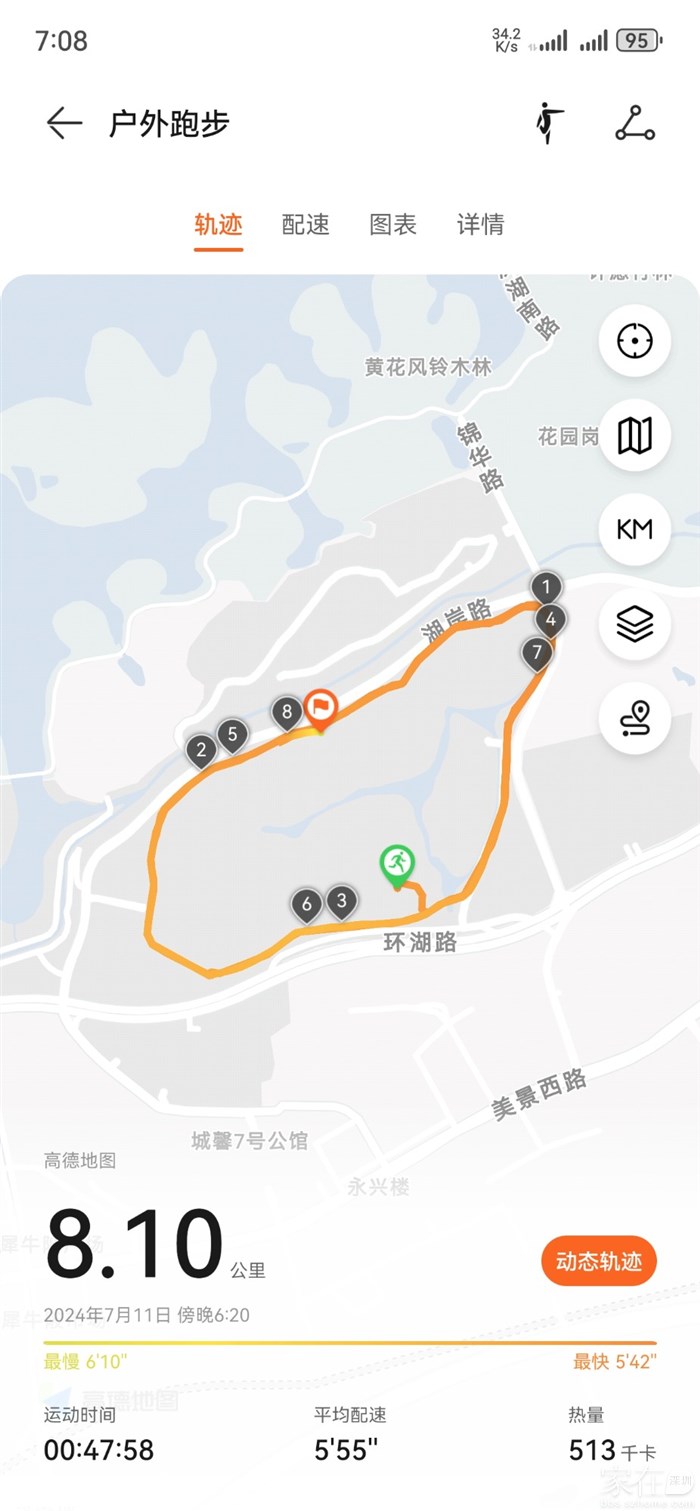The height and width of the screenshot is (1511, 700).
Task: Change the map display type
Action: pos(634,435)
